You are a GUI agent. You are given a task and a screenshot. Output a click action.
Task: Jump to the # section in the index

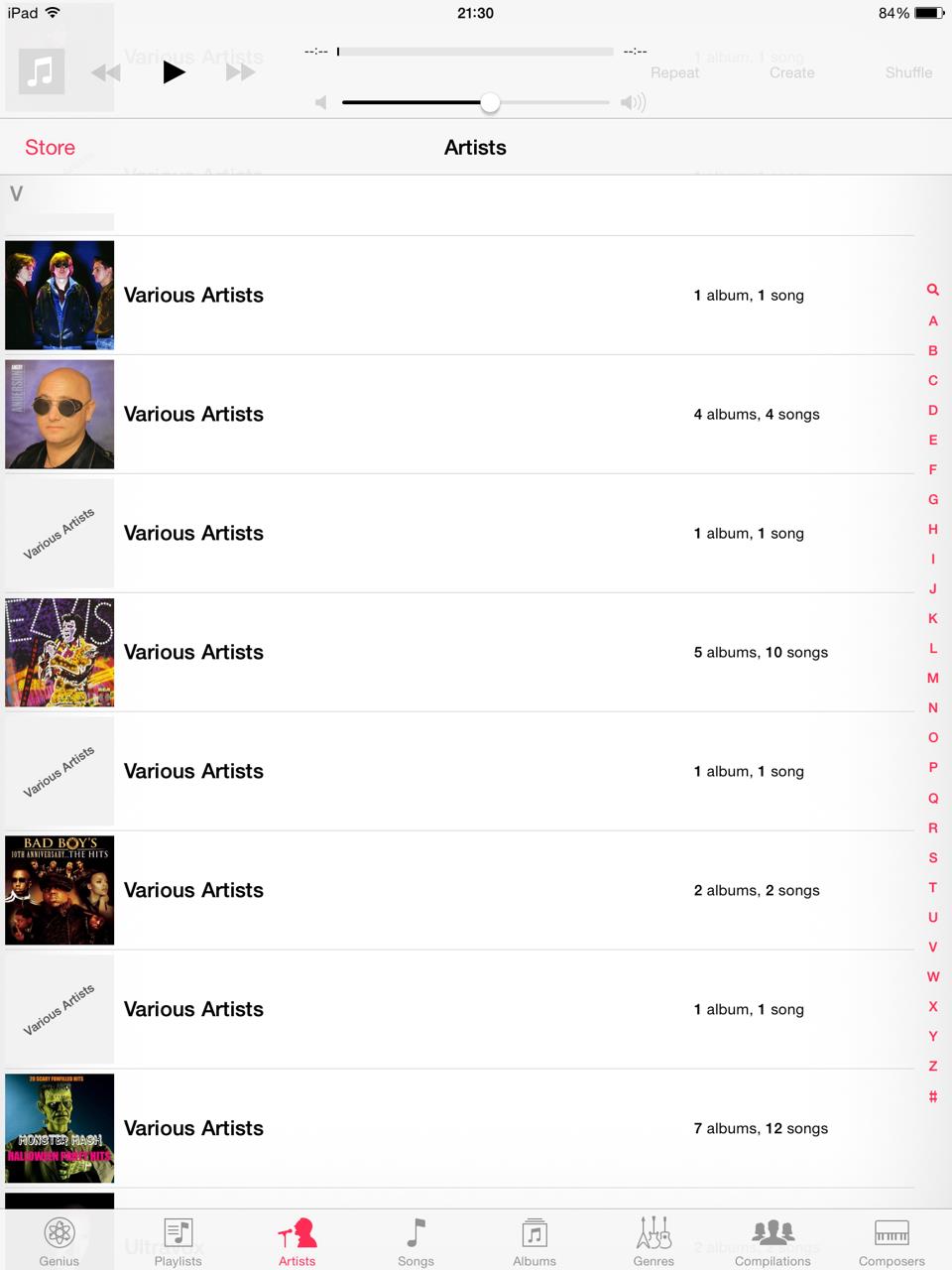pyautogui.click(x=933, y=1096)
